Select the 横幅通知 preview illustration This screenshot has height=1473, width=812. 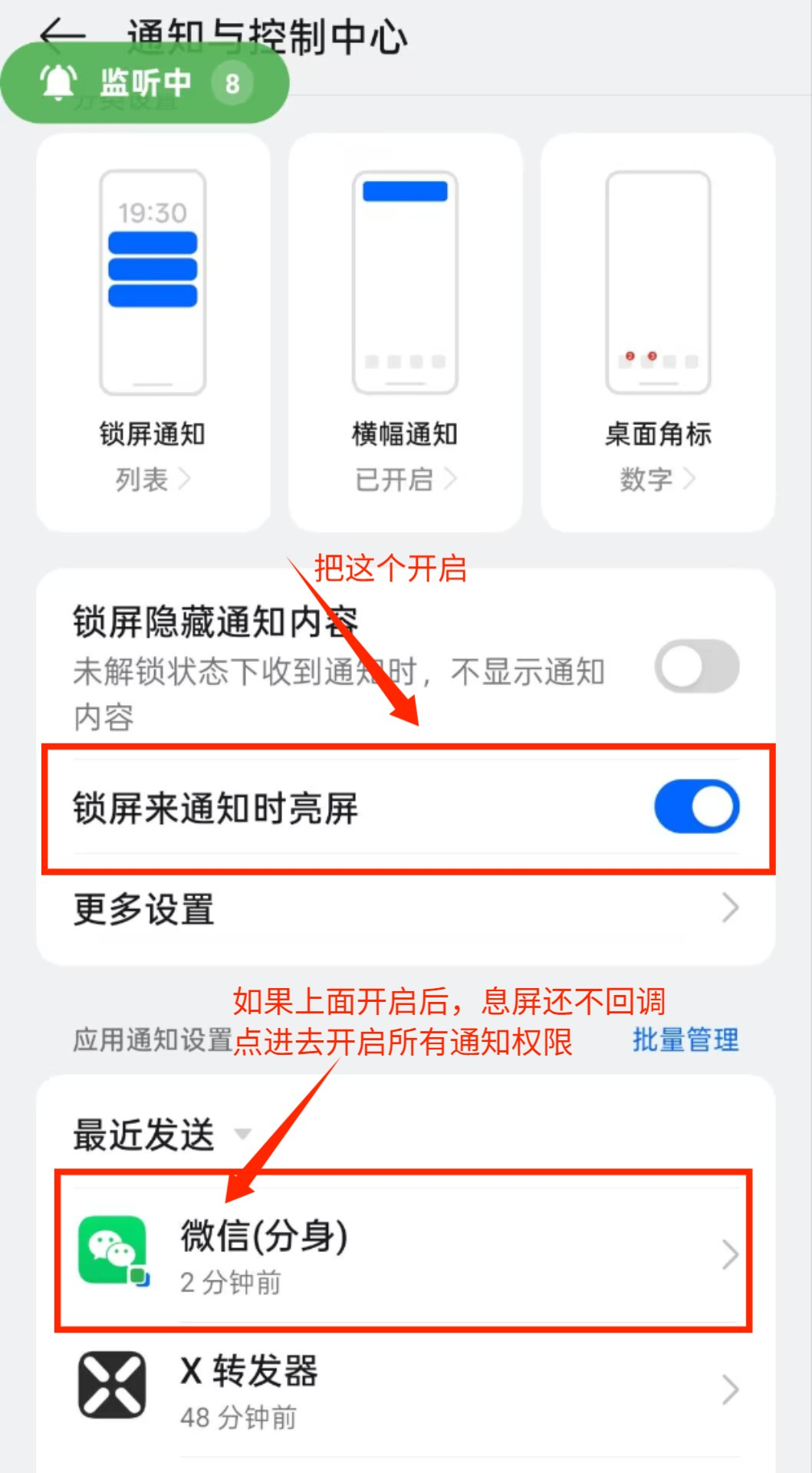pos(405,284)
